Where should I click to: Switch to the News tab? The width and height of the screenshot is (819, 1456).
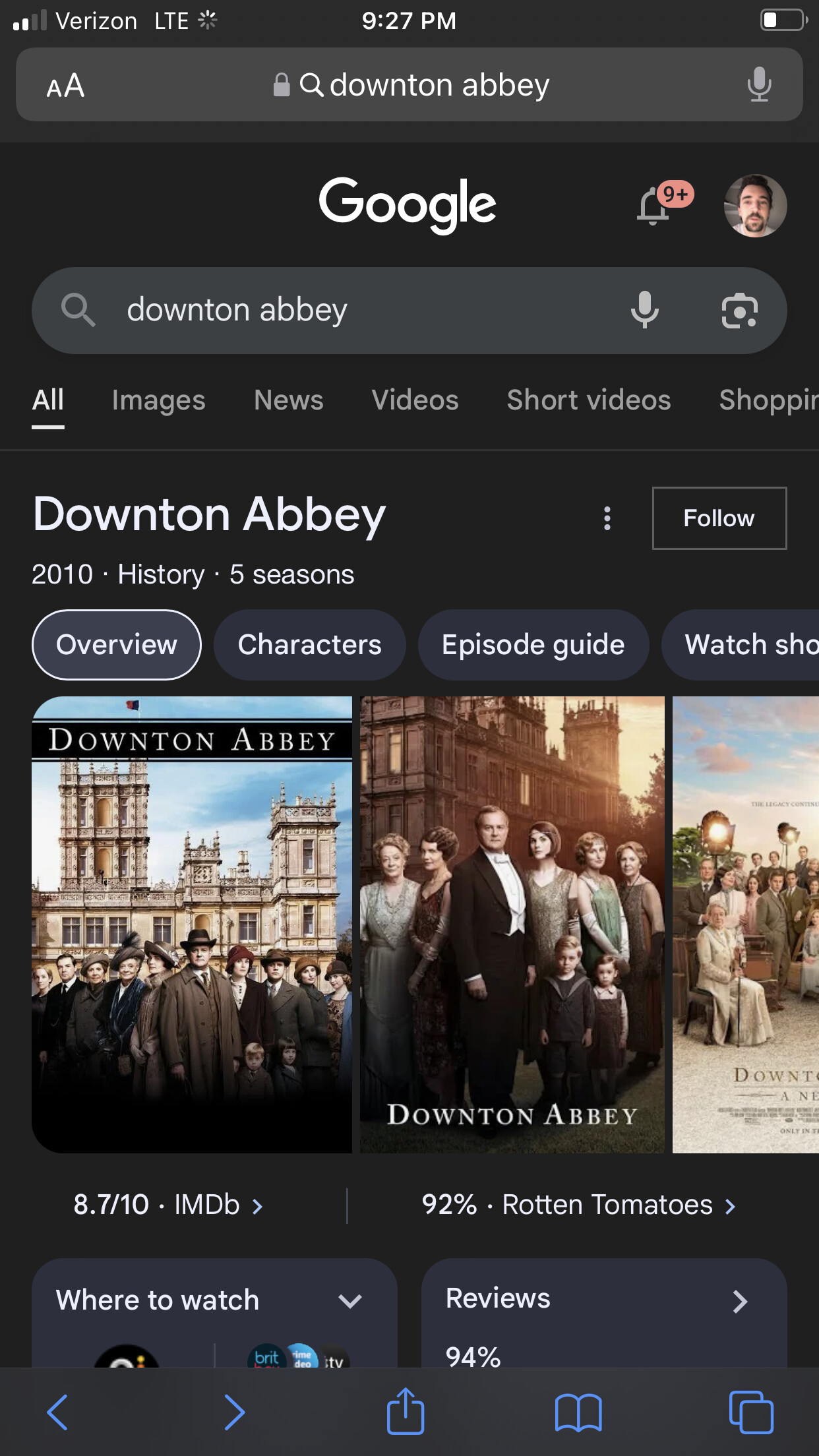(289, 400)
